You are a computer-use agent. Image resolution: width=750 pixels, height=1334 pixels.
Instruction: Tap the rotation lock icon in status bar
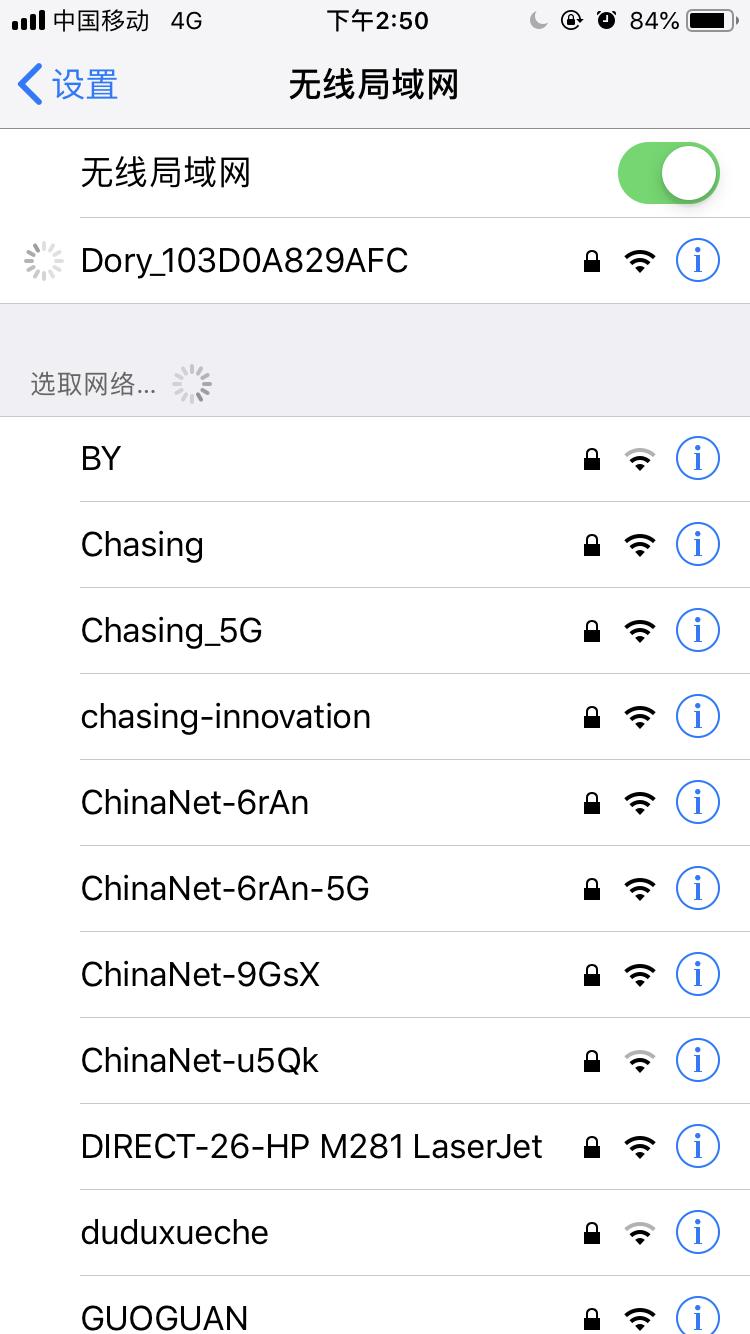[571, 20]
